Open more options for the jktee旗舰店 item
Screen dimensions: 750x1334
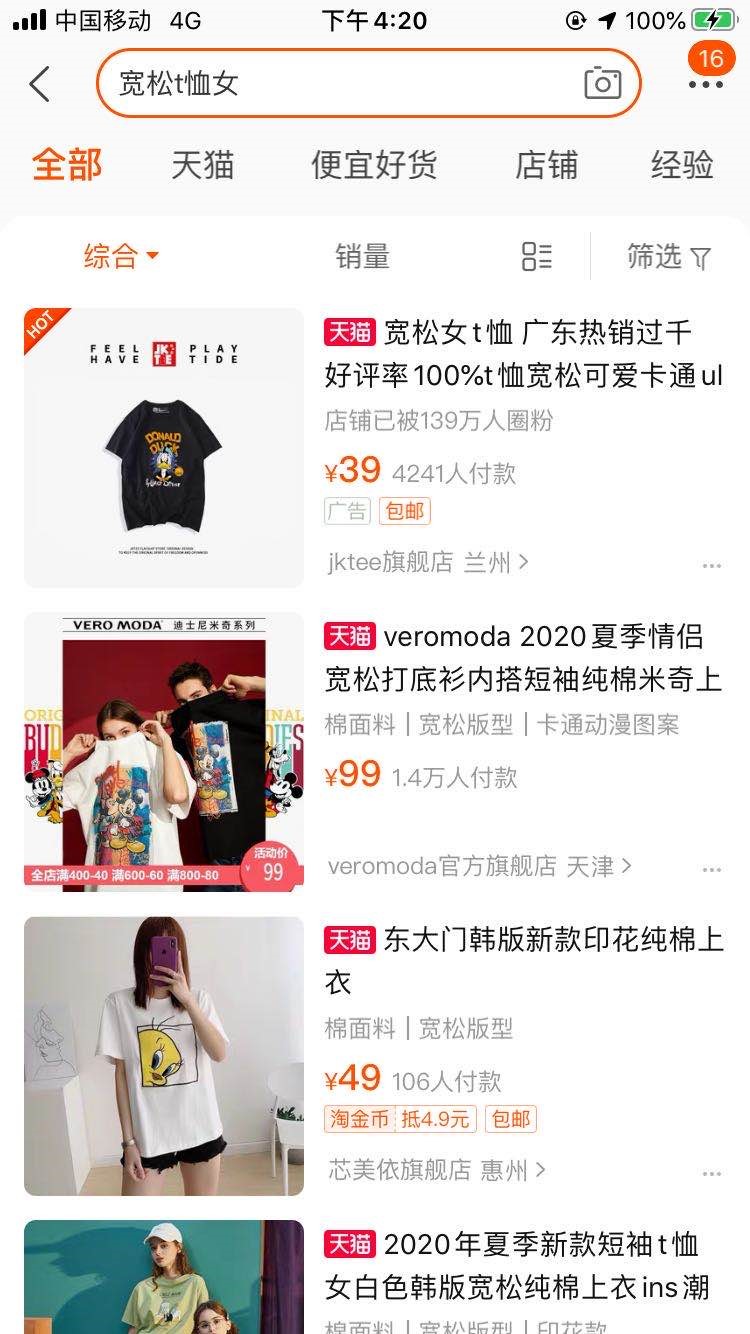[x=711, y=566]
